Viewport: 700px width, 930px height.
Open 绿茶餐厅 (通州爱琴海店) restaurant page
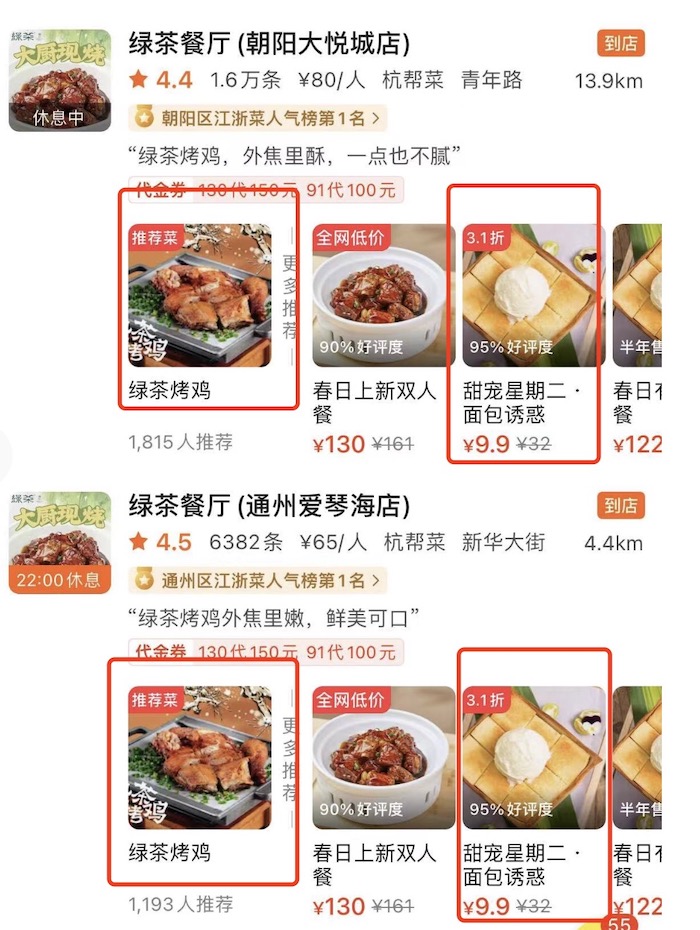[269, 506]
